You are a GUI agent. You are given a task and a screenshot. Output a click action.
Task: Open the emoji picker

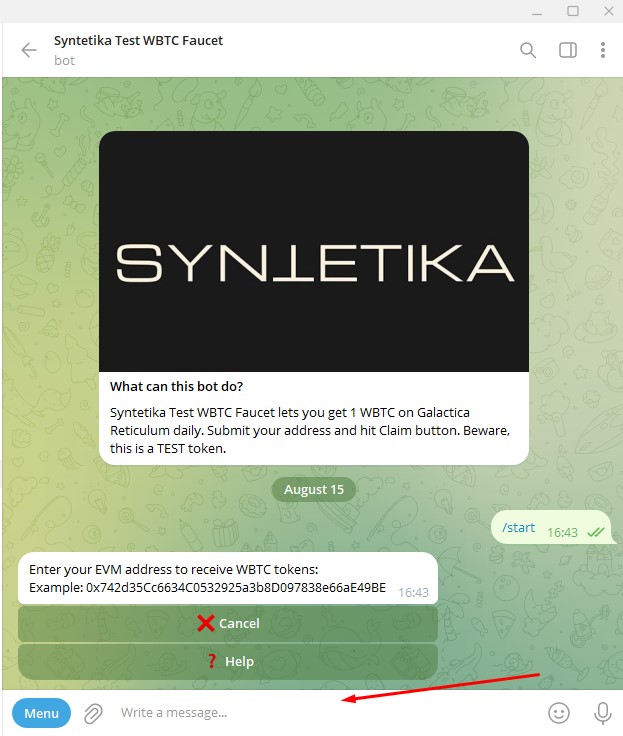tap(559, 713)
